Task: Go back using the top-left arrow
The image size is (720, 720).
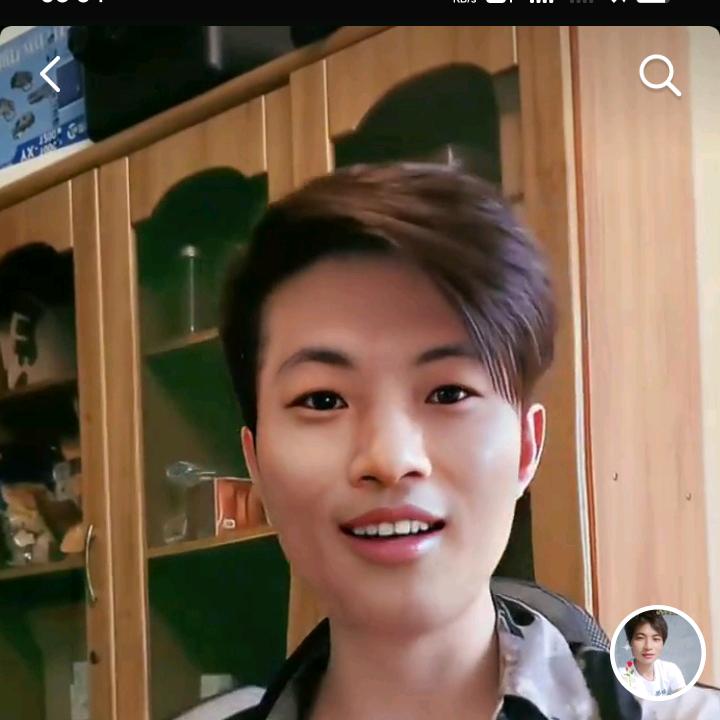Action: pos(50,74)
